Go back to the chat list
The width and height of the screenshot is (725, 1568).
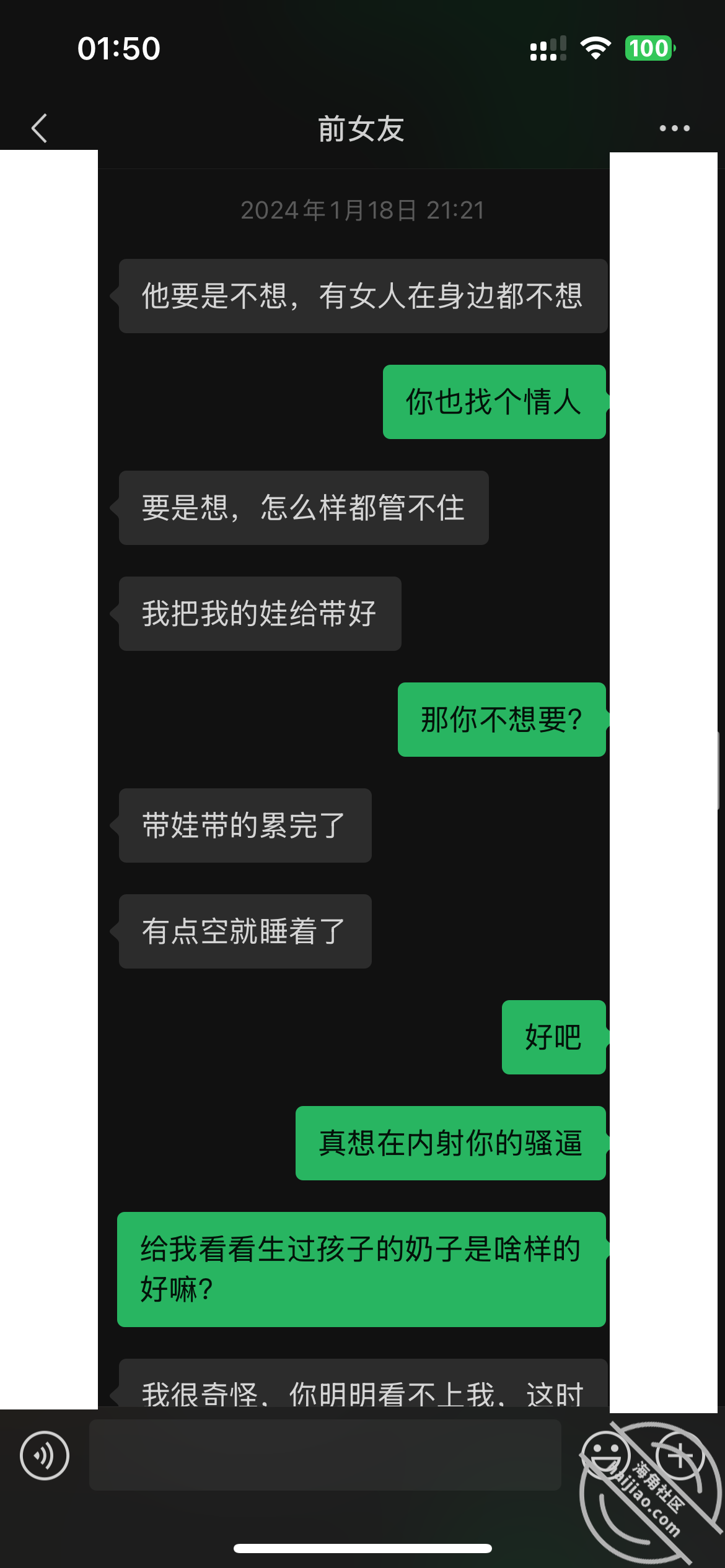tap(40, 128)
